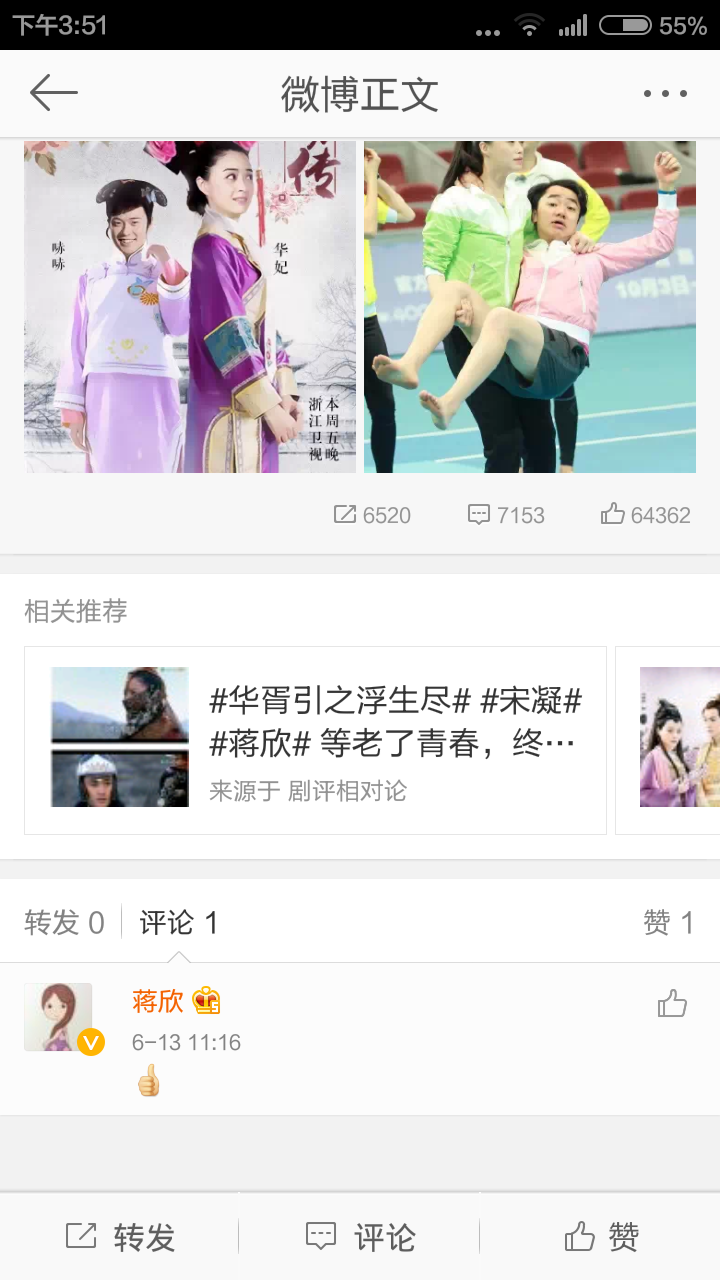Viewport: 720px width, 1280px height.
Task: Open 蒋欣's profile via her avatar
Action: point(57,1016)
